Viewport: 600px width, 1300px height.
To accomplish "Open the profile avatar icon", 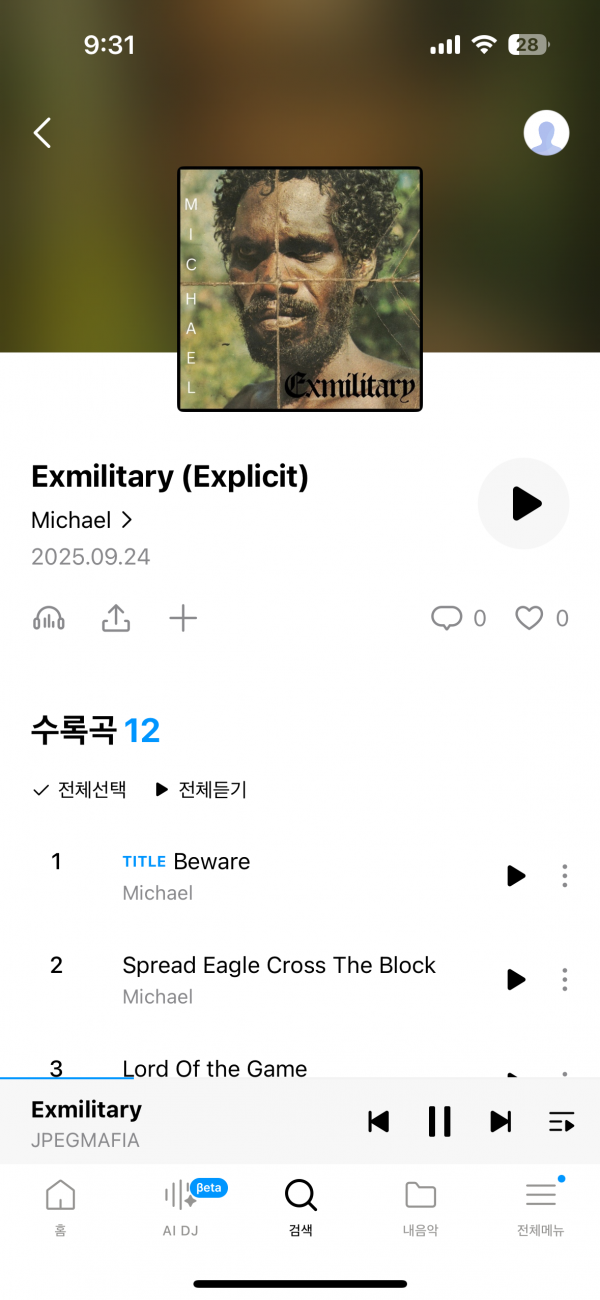I will click(546, 133).
